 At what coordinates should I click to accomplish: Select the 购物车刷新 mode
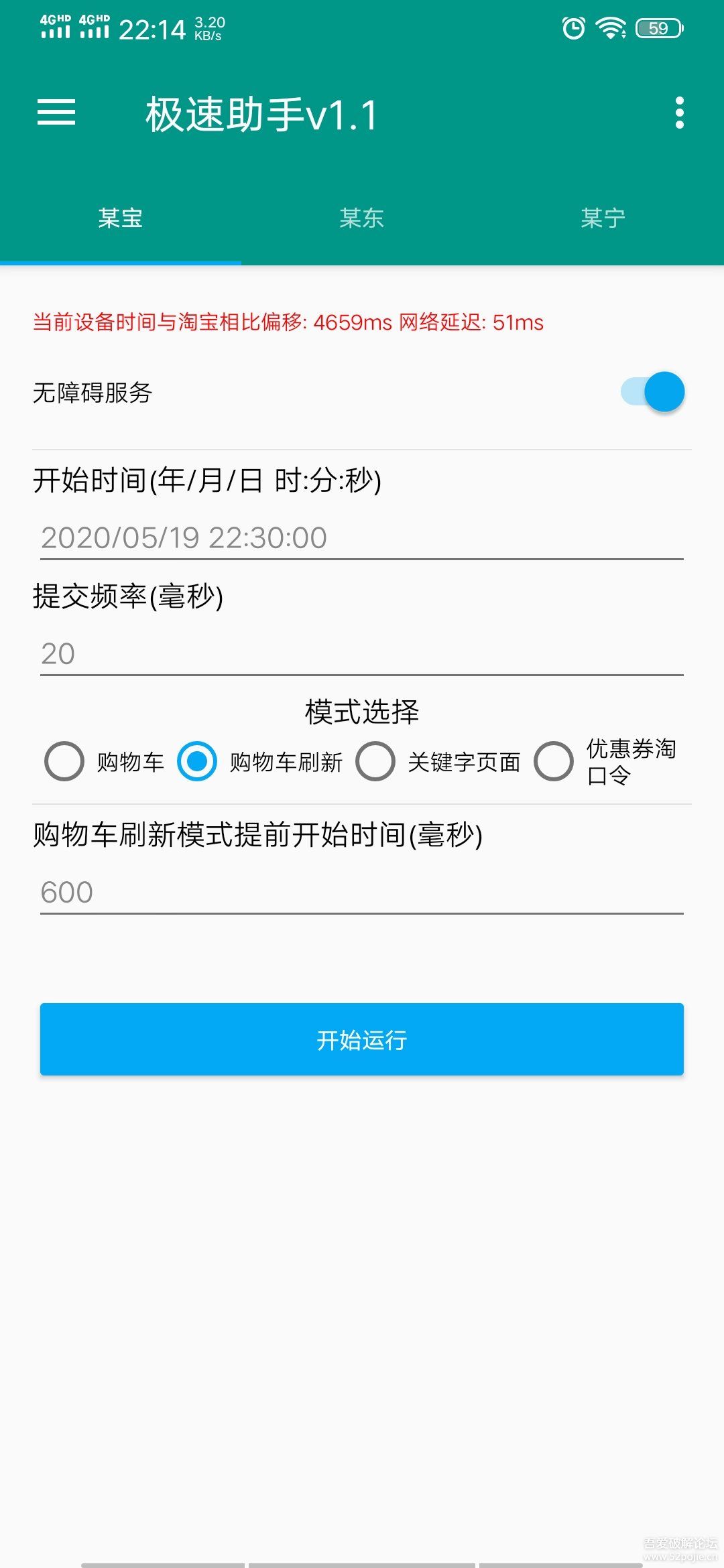tap(197, 761)
